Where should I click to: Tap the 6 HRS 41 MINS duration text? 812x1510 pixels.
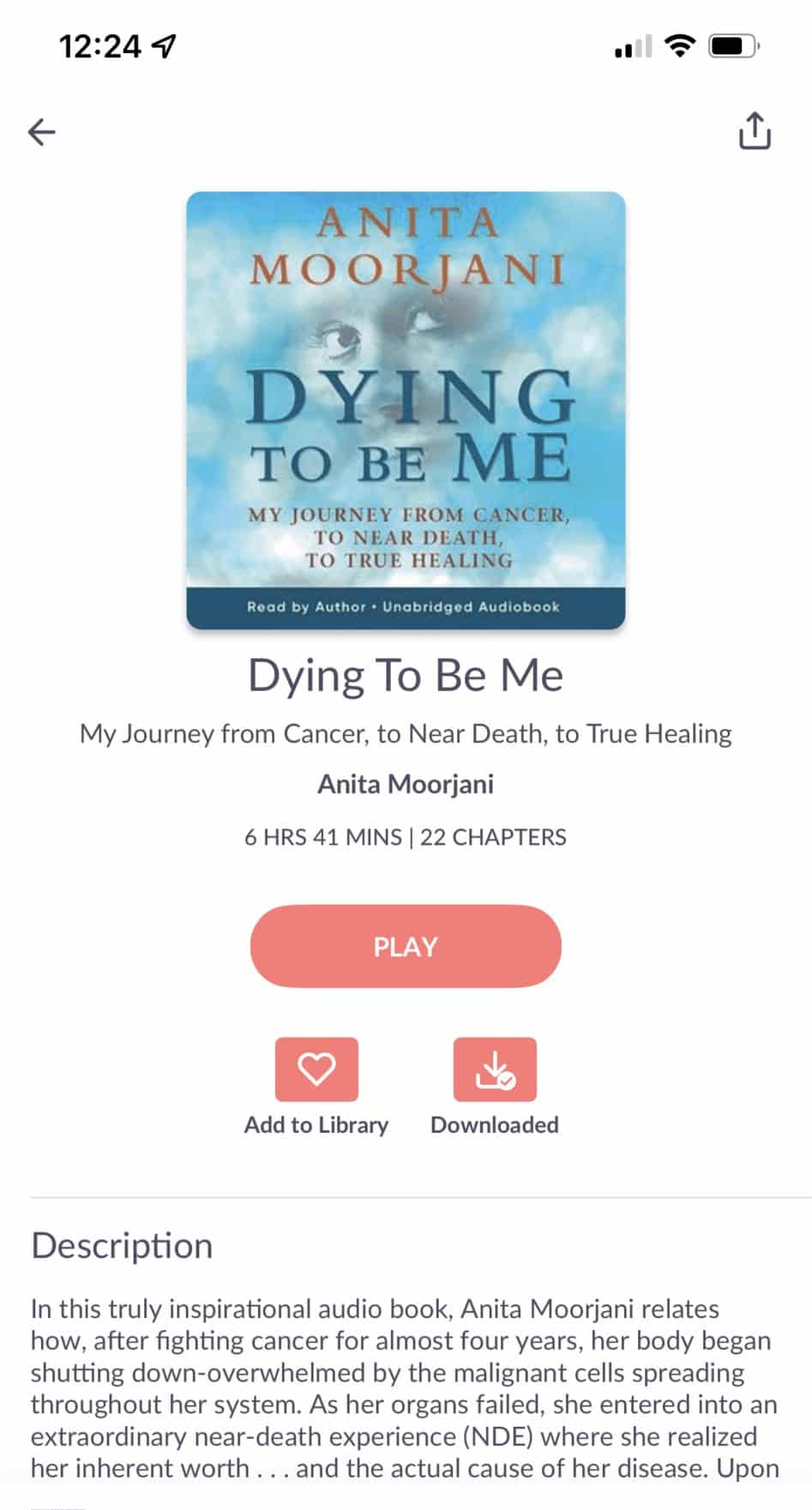[x=323, y=836]
